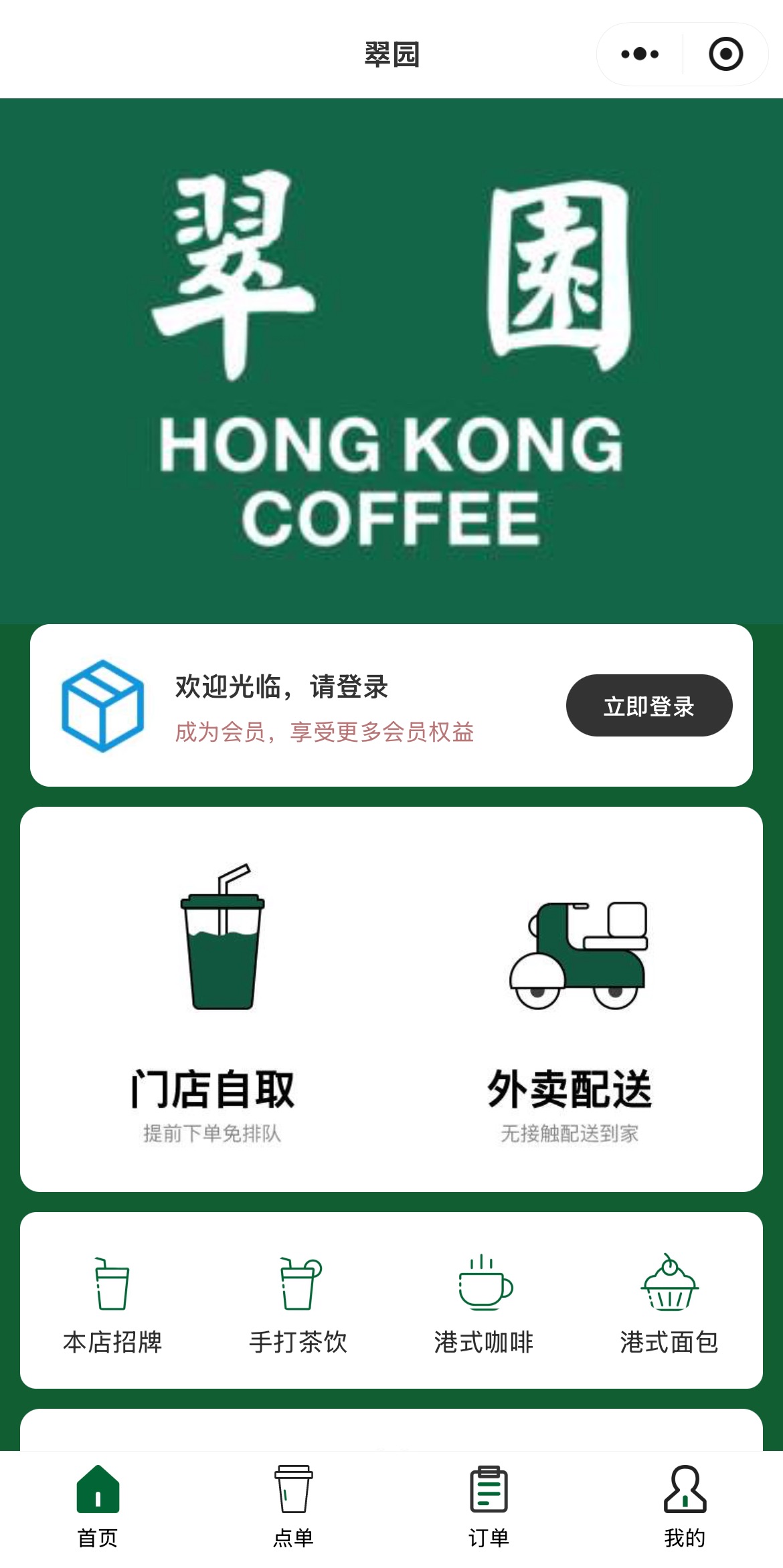
Task: Open the mini program more-options menu
Action: (x=640, y=54)
